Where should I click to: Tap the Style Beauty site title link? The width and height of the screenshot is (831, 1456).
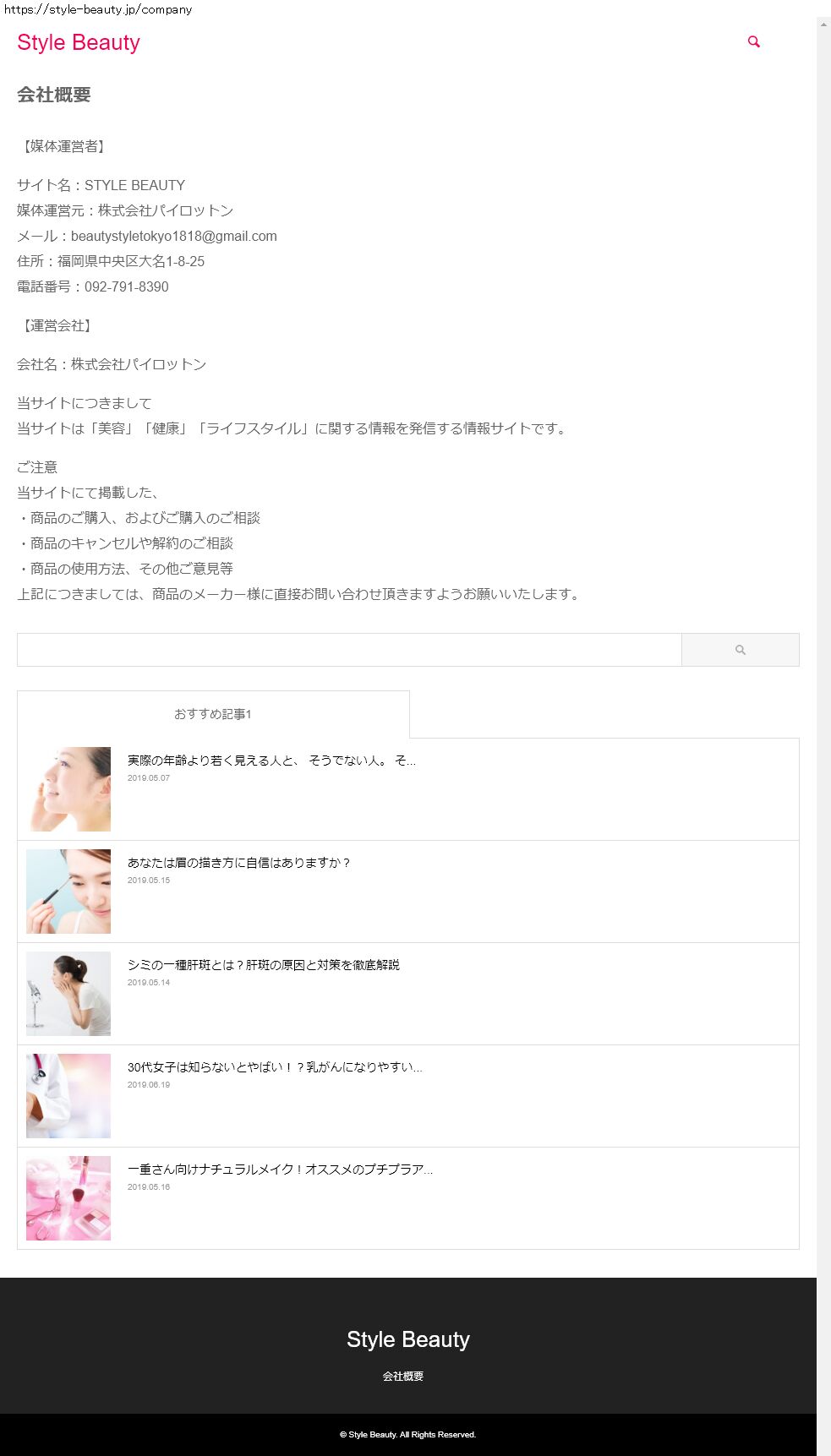pos(79,42)
